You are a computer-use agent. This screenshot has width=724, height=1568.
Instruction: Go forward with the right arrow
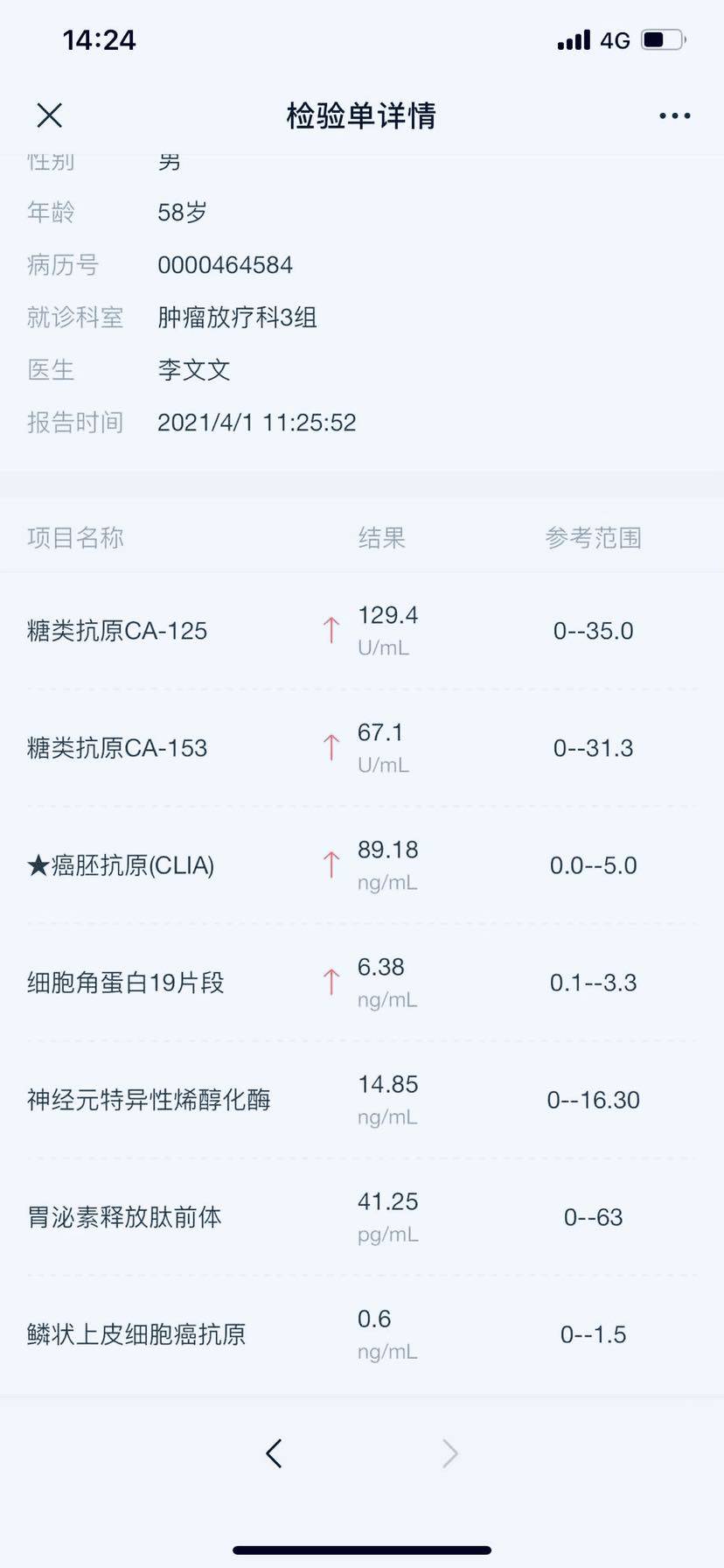(x=450, y=1453)
